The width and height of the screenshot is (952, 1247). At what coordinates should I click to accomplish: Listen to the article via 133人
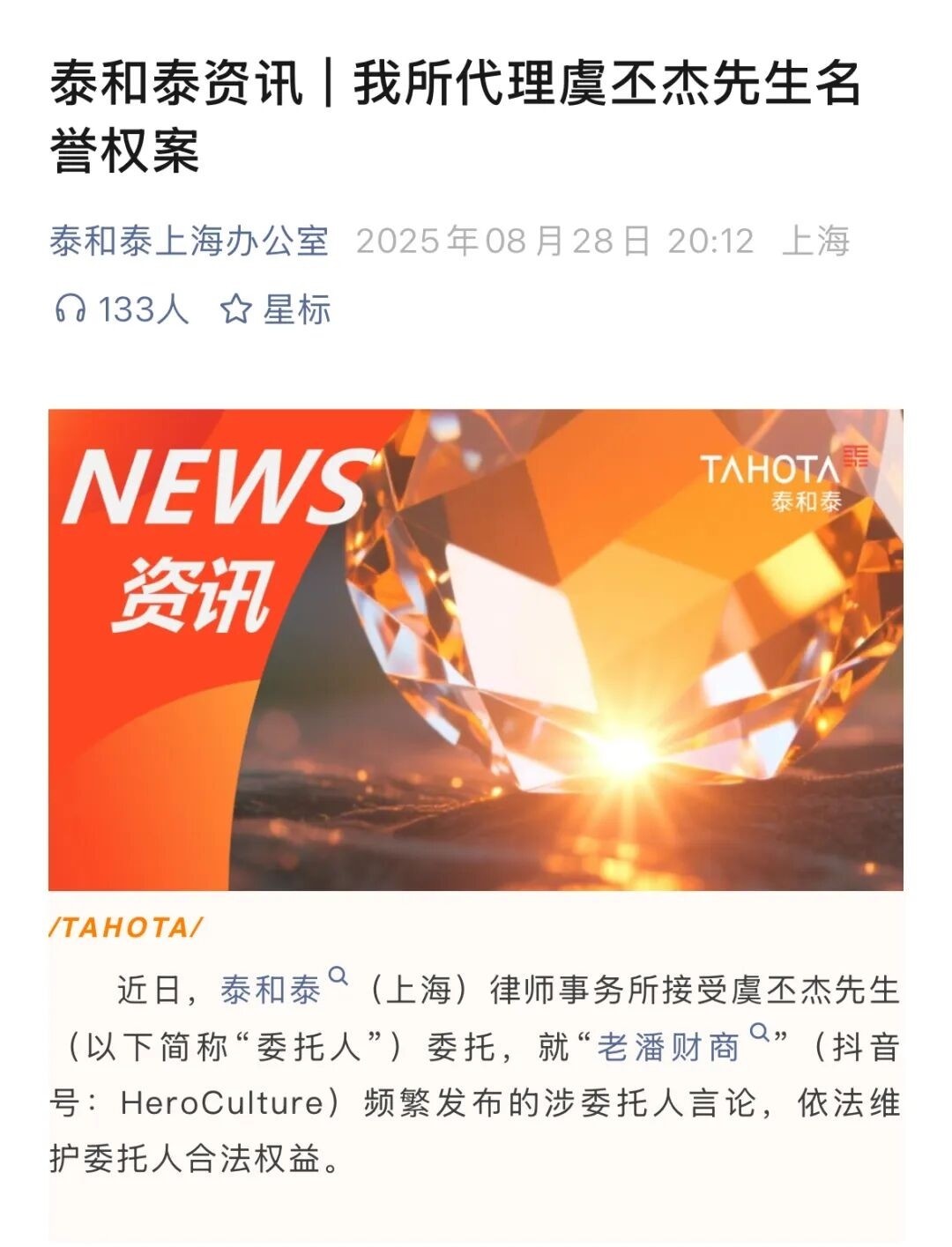[122, 309]
